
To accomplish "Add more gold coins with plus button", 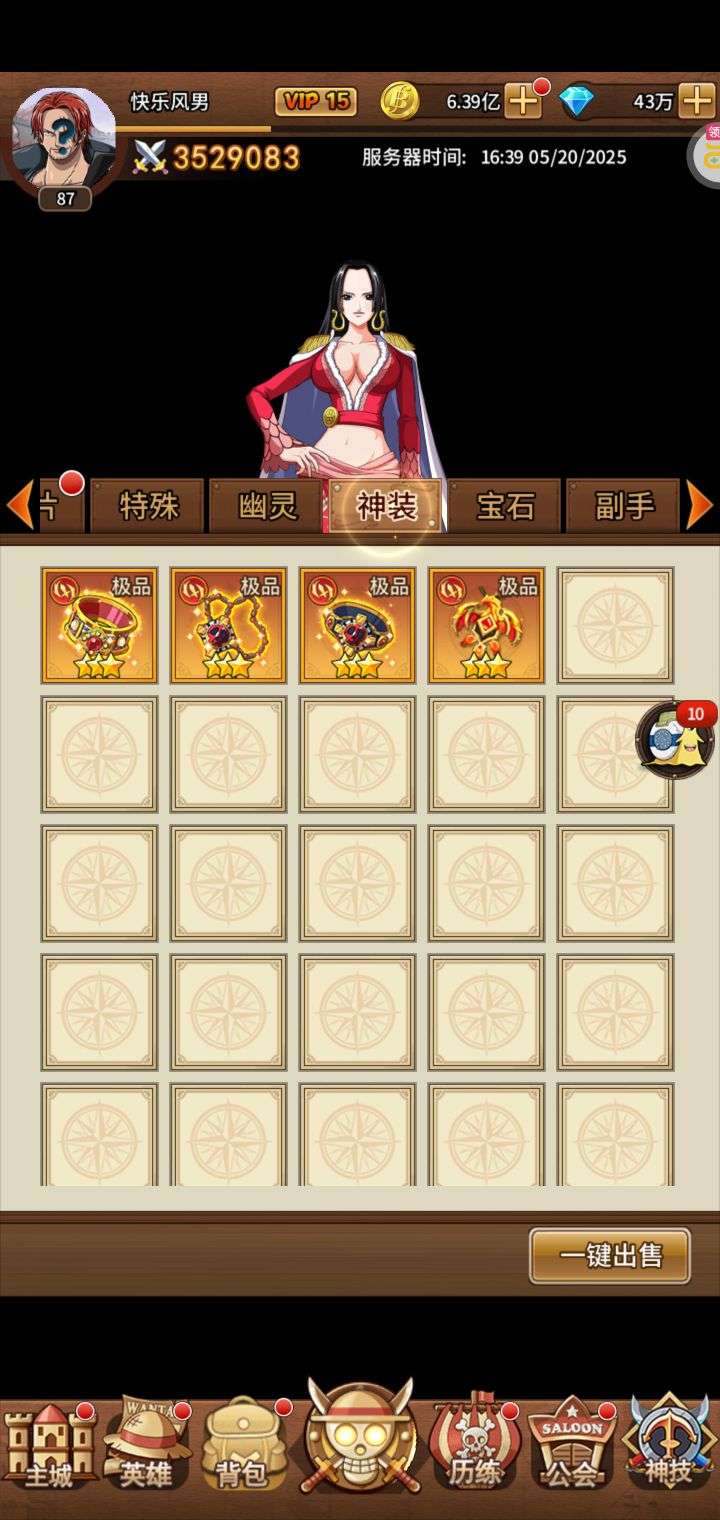I will click(522, 101).
